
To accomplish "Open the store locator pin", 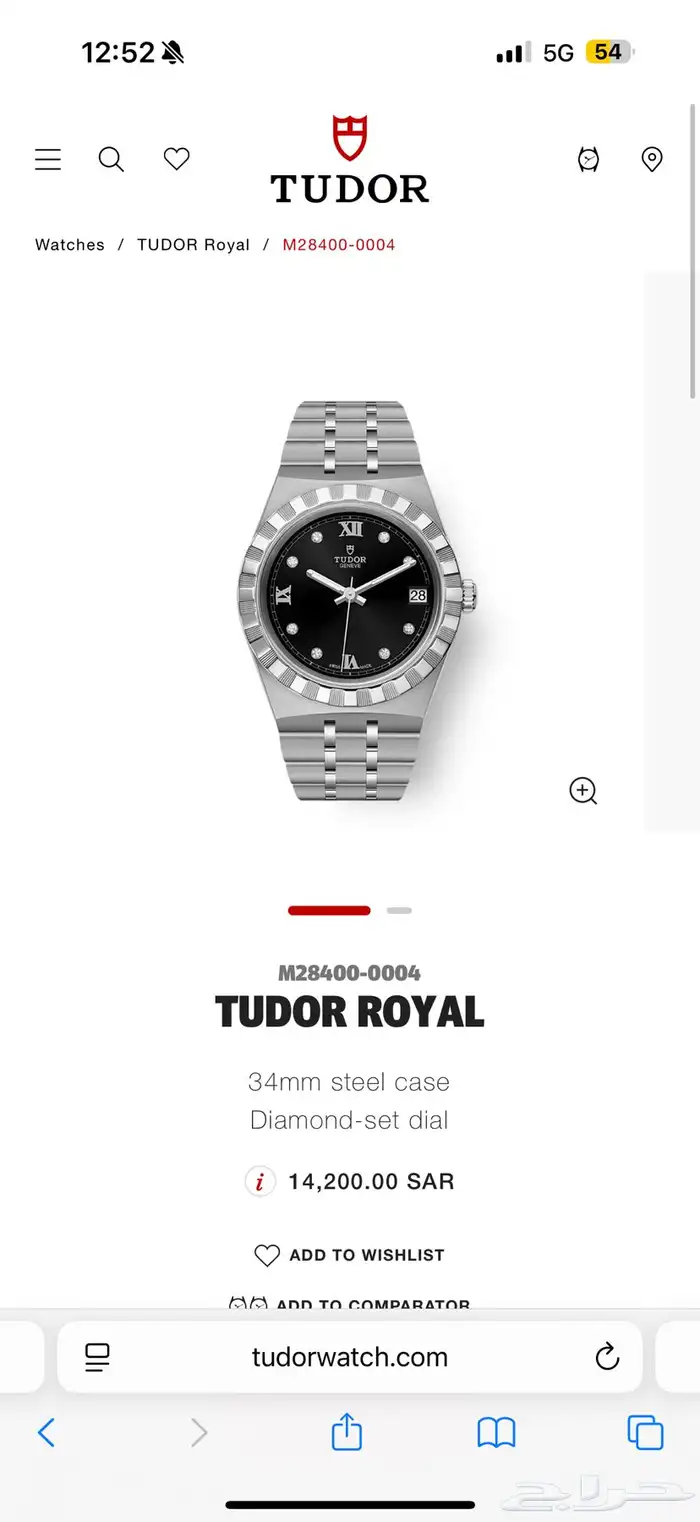I will pos(652,159).
